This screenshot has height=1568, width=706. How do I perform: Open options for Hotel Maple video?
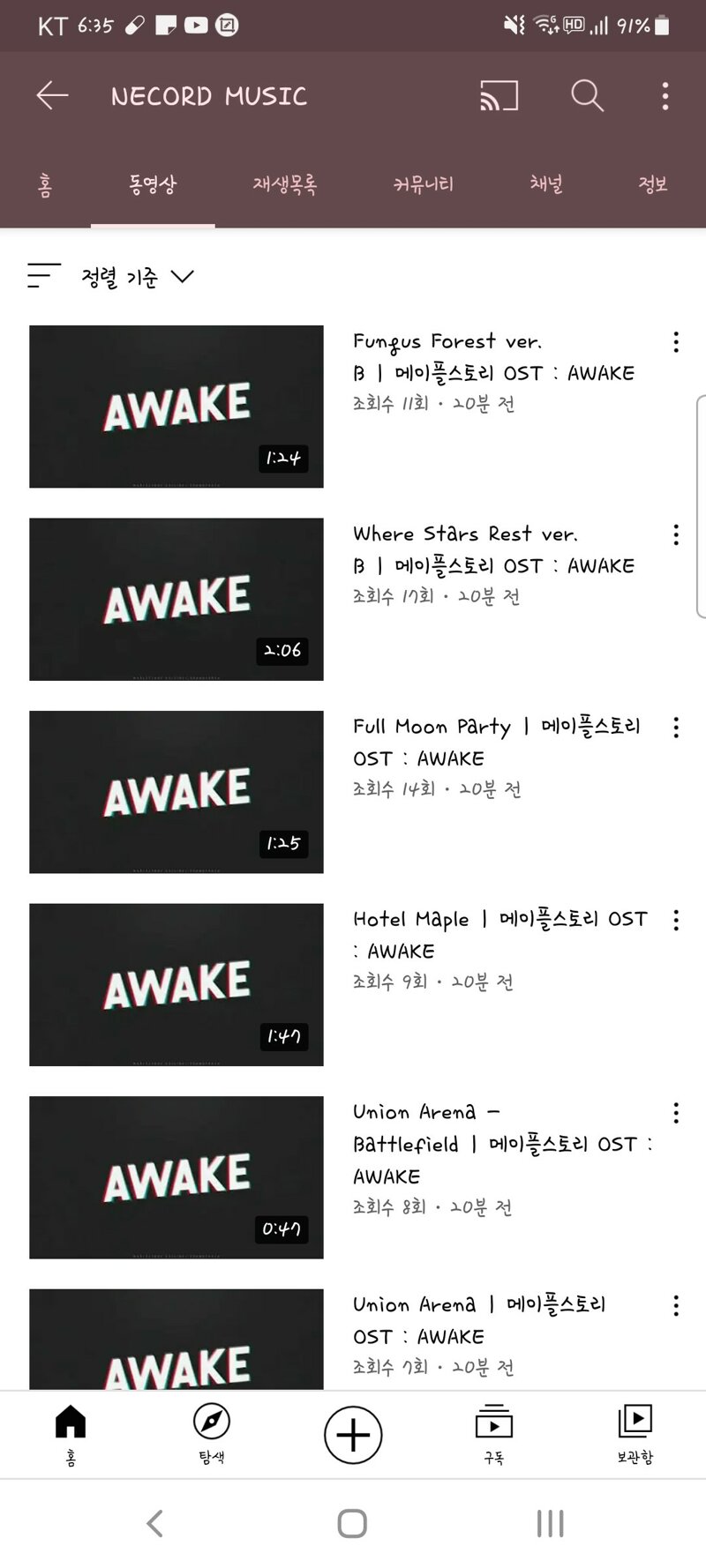pyautogui.click(x=676, y=920)
